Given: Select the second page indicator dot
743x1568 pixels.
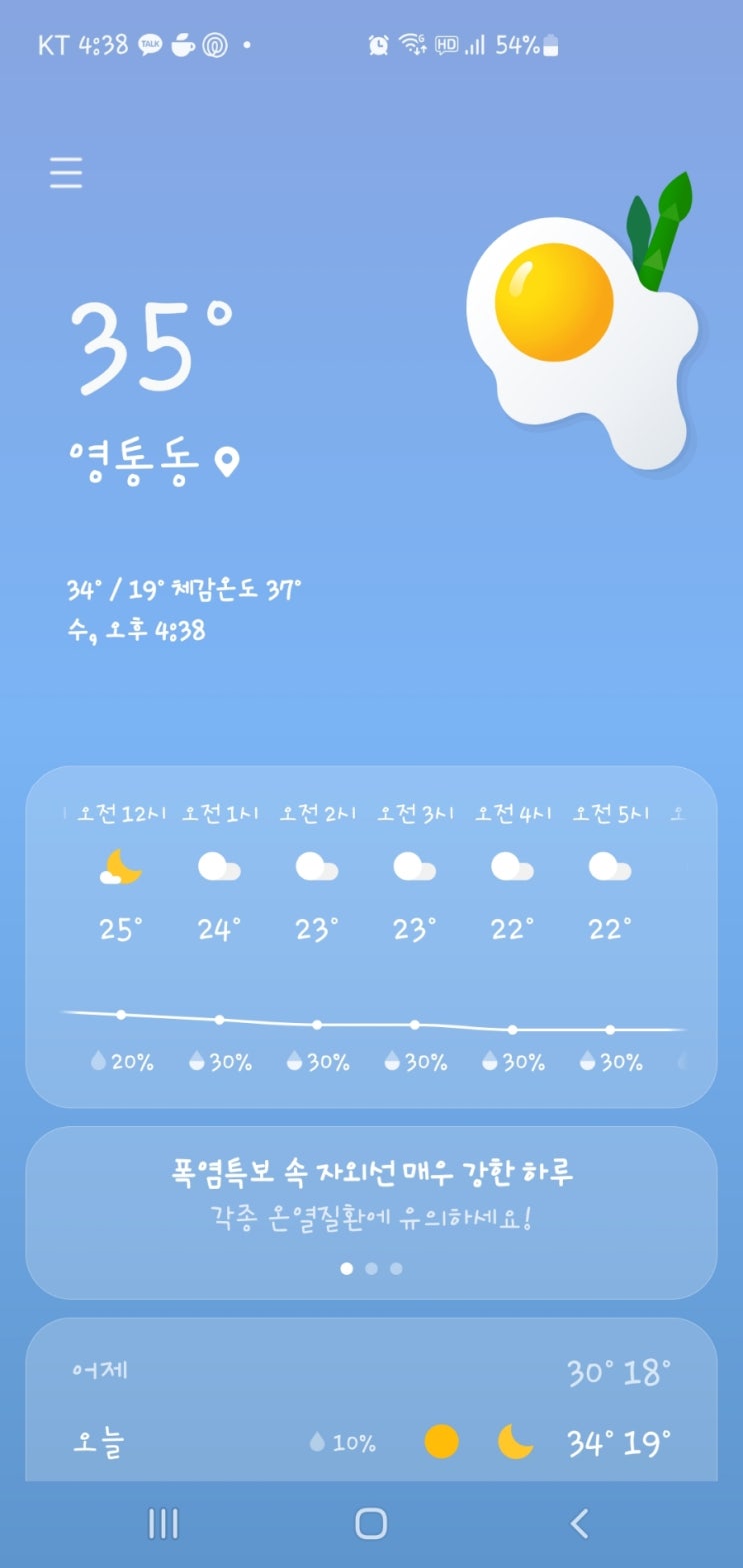Looking at the screenshot, I should [x=372, y=1268].
